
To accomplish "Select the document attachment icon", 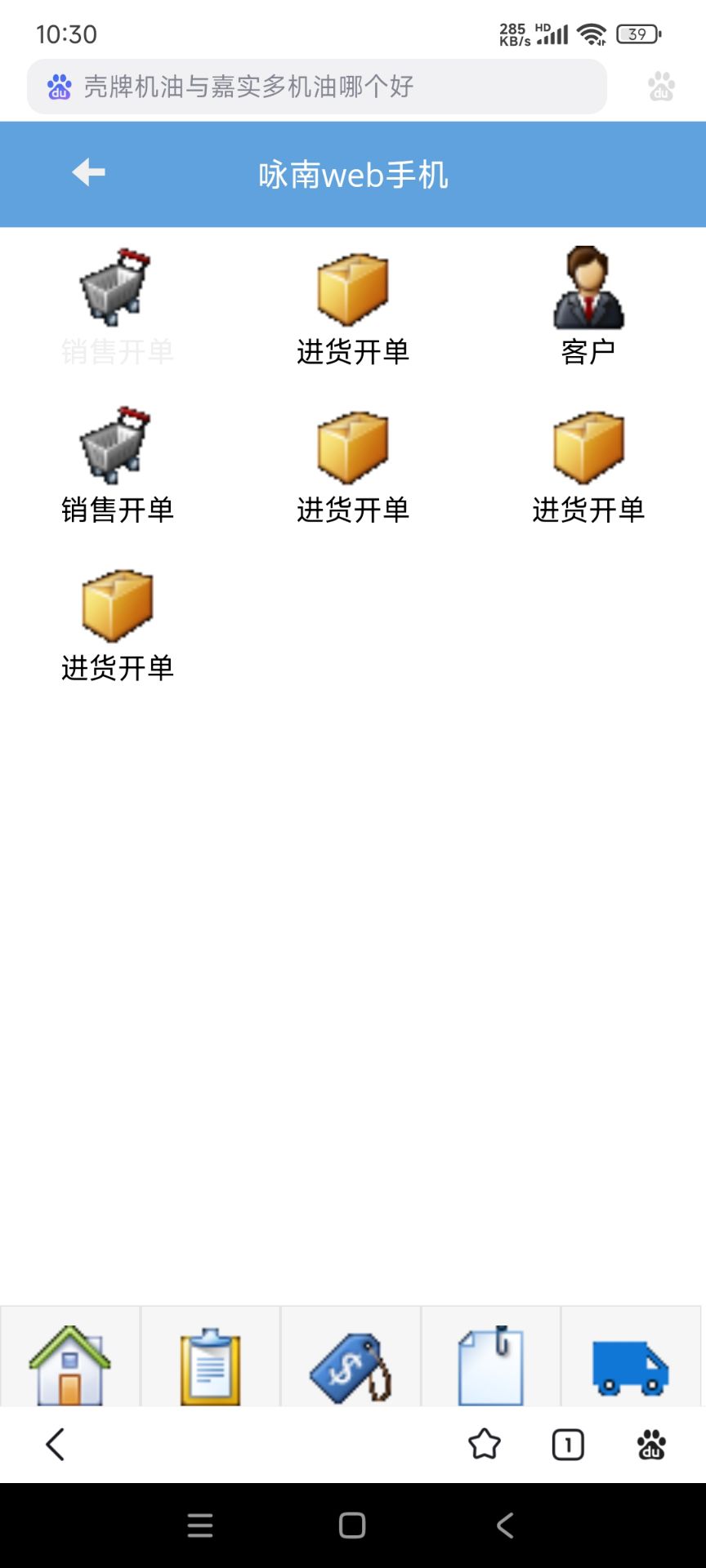I will point(491,1356).
